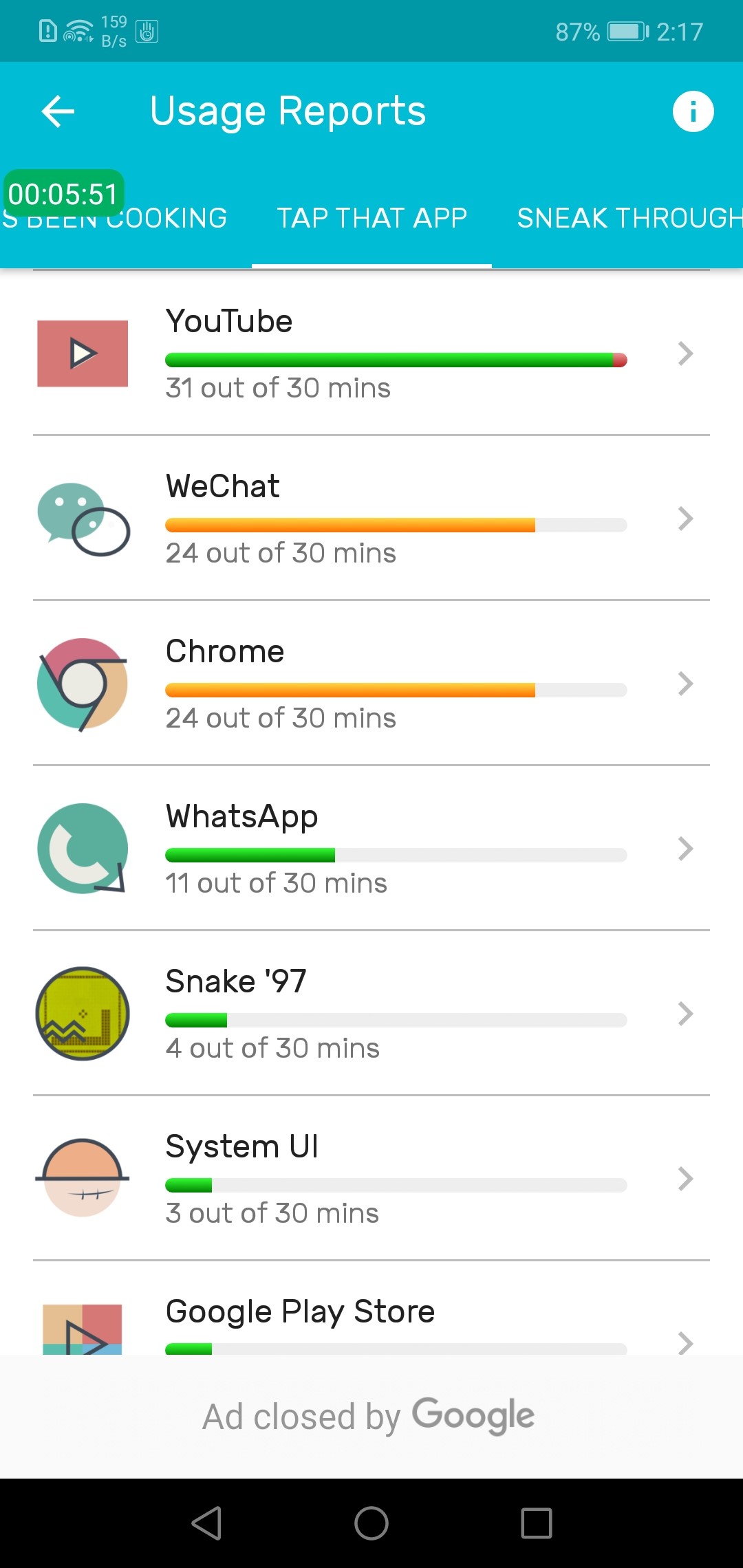Screen dimensions: 743x1568
Task: Tap Chrome's usage progress bar
Action: coord(395,689)
